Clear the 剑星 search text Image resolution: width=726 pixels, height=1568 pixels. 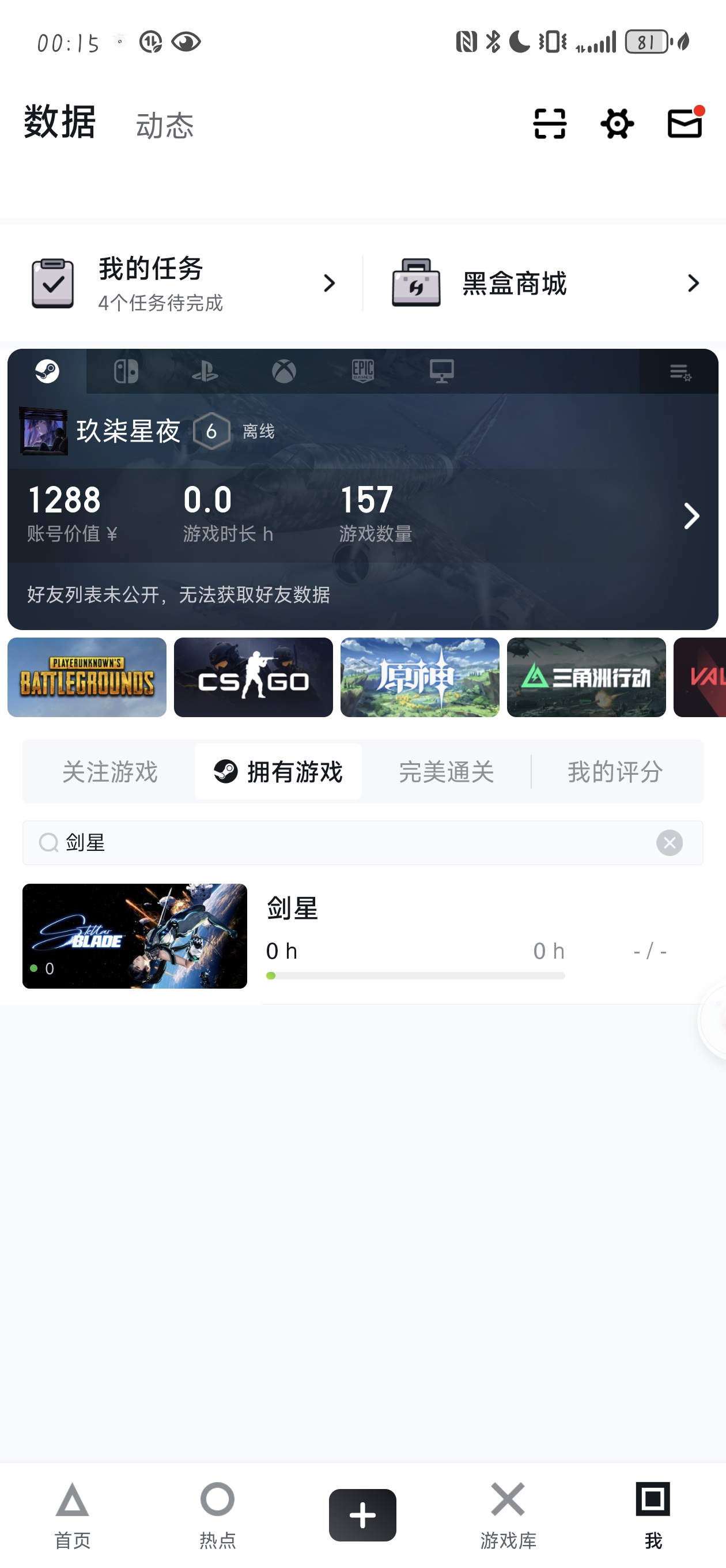[670, 842]
